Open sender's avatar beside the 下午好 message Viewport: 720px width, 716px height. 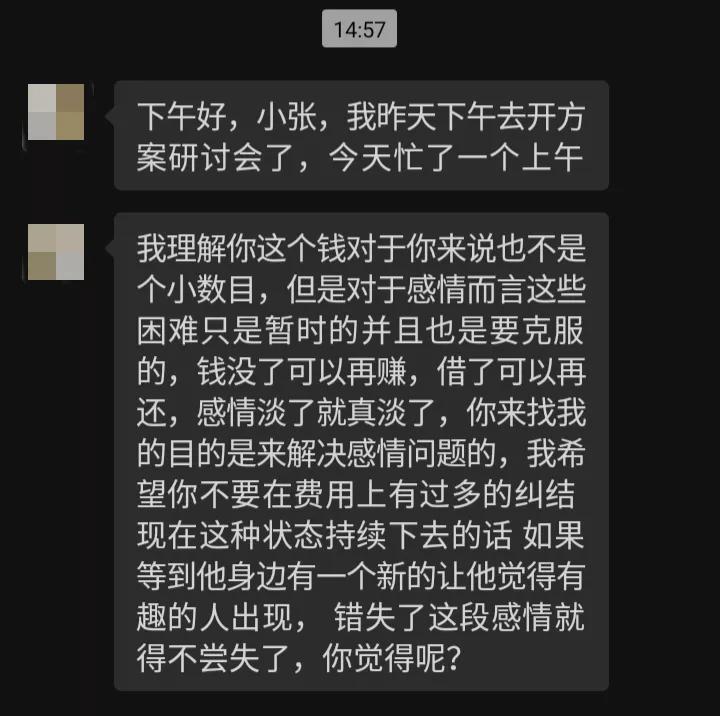pyautogui.click(x=56, y=112)
